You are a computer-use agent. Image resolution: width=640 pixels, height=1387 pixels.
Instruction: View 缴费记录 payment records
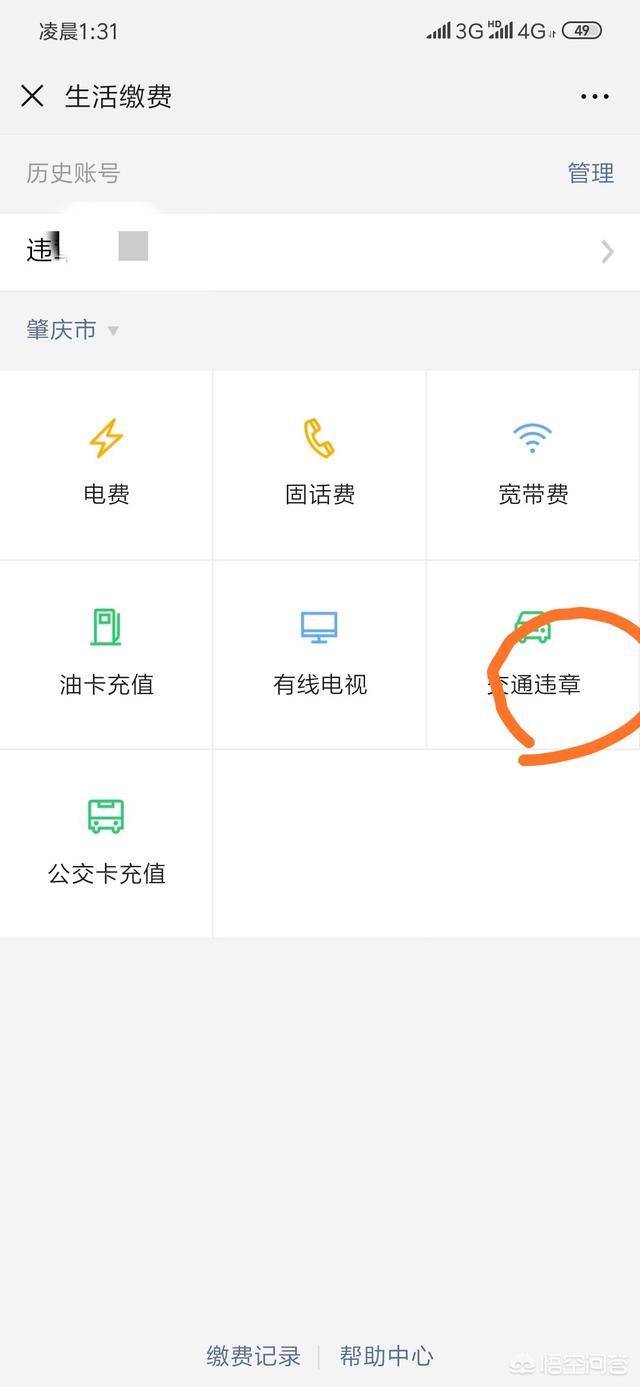tap(253, 1356)
